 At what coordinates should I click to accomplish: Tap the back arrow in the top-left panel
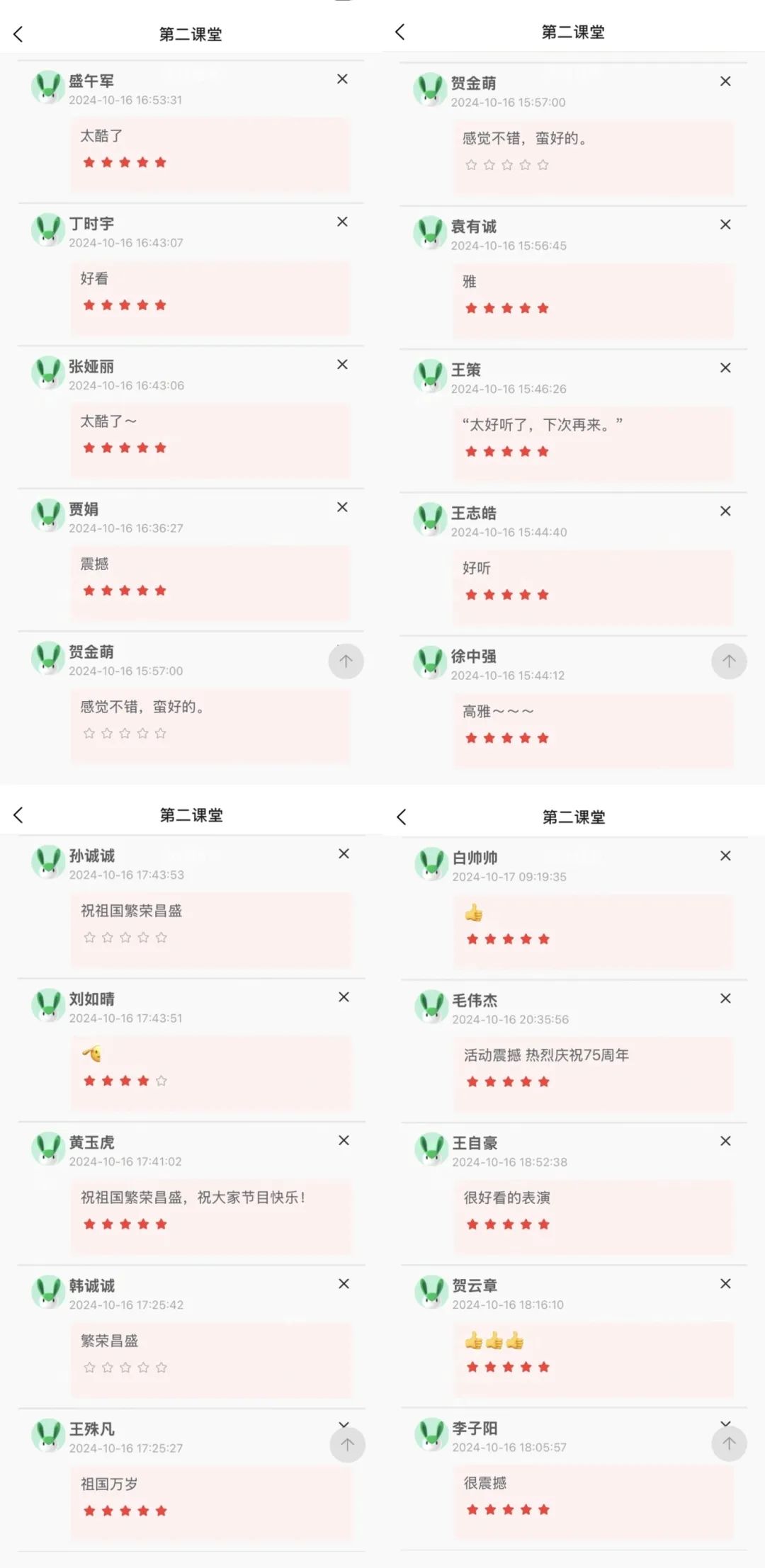click(x=19, y=33)
